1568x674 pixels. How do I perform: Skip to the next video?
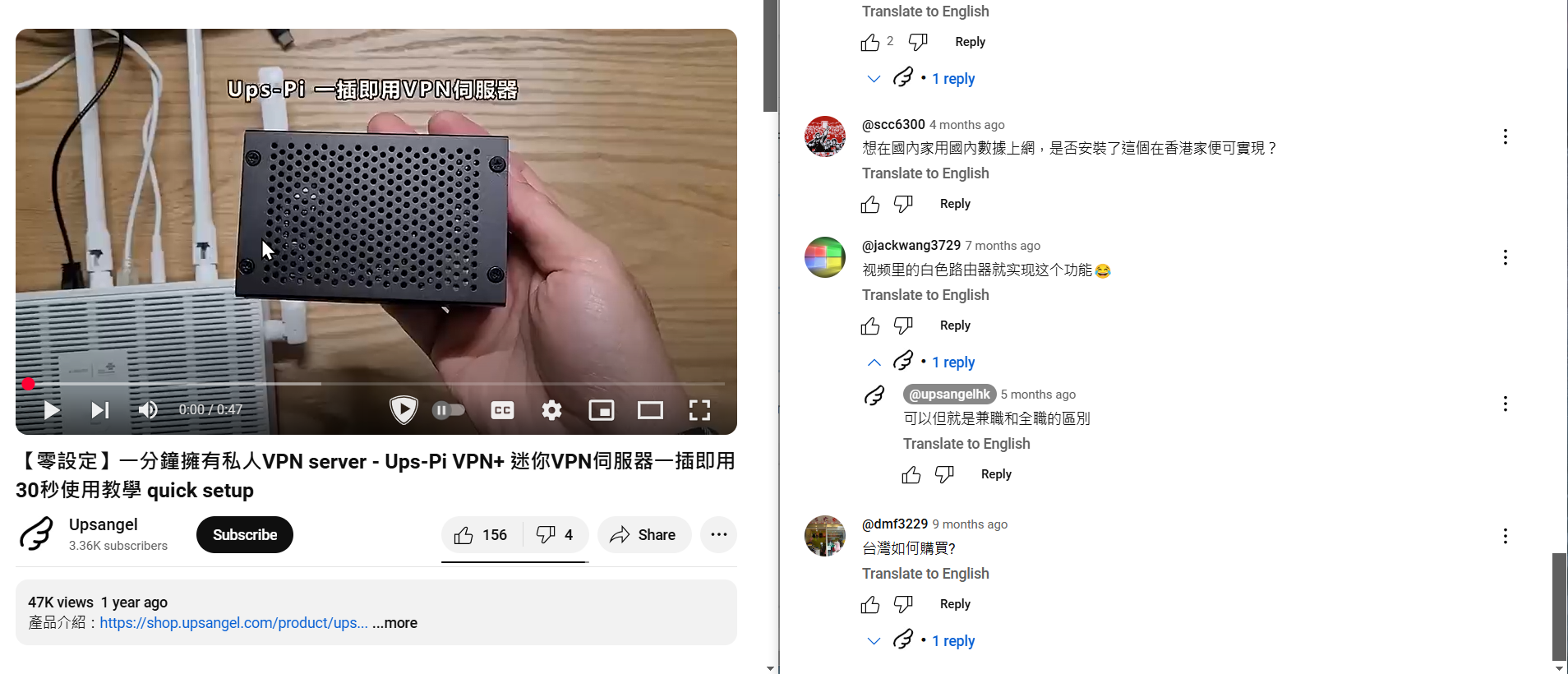(100, 410)
